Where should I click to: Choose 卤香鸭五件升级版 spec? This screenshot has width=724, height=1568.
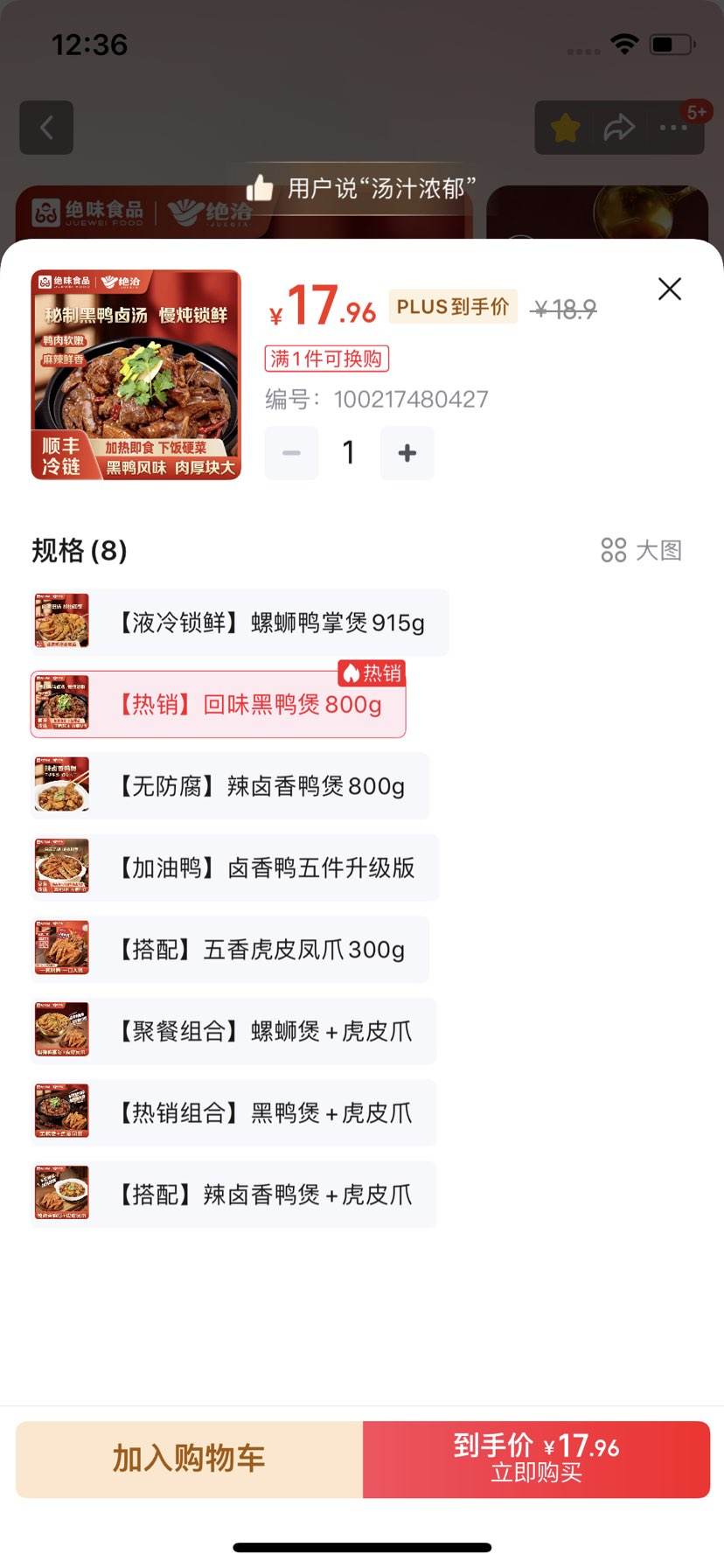[x=234, y=868]
